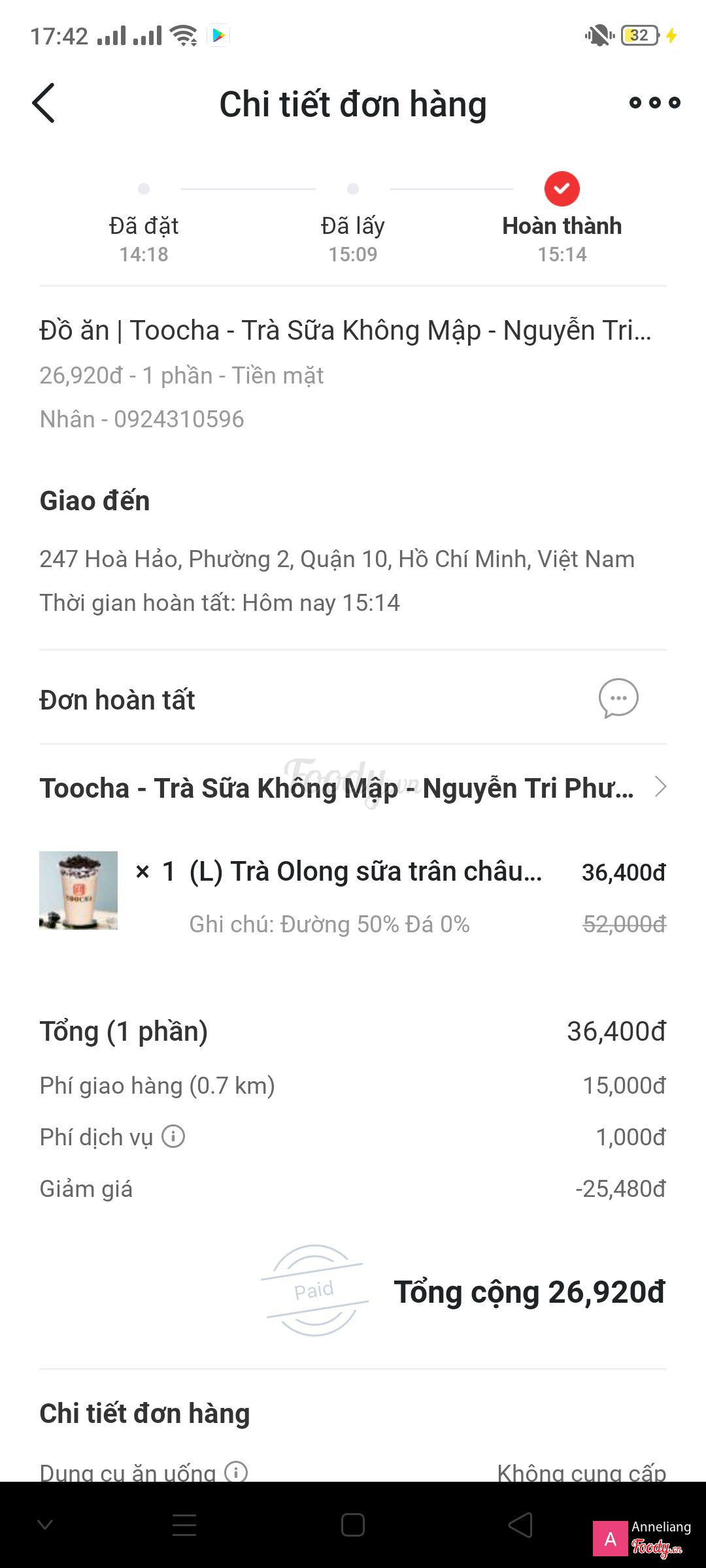Go to the system home screen
The height and width of the screenshot is (1568, 706).
(x=353, y=1526)
